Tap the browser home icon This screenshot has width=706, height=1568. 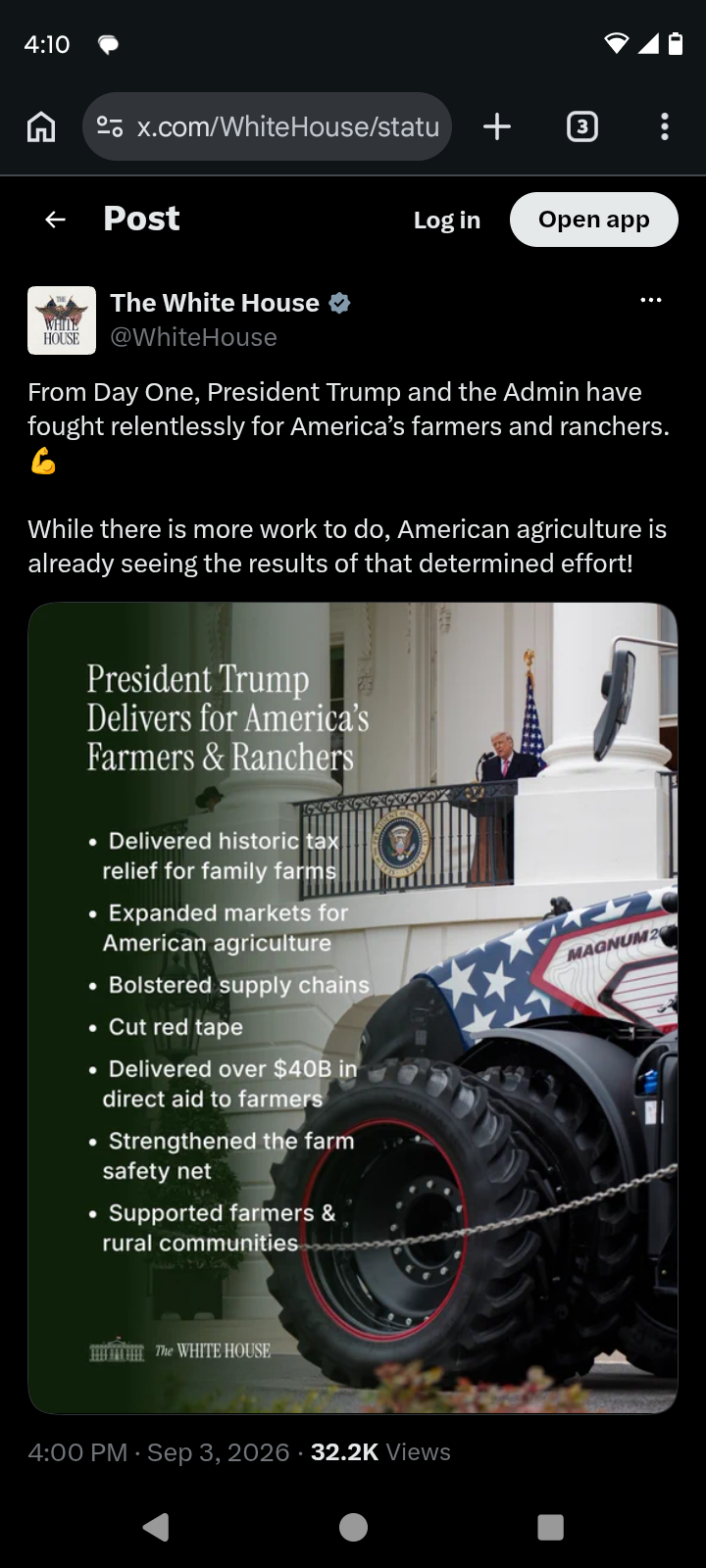(x=41, y=126)
